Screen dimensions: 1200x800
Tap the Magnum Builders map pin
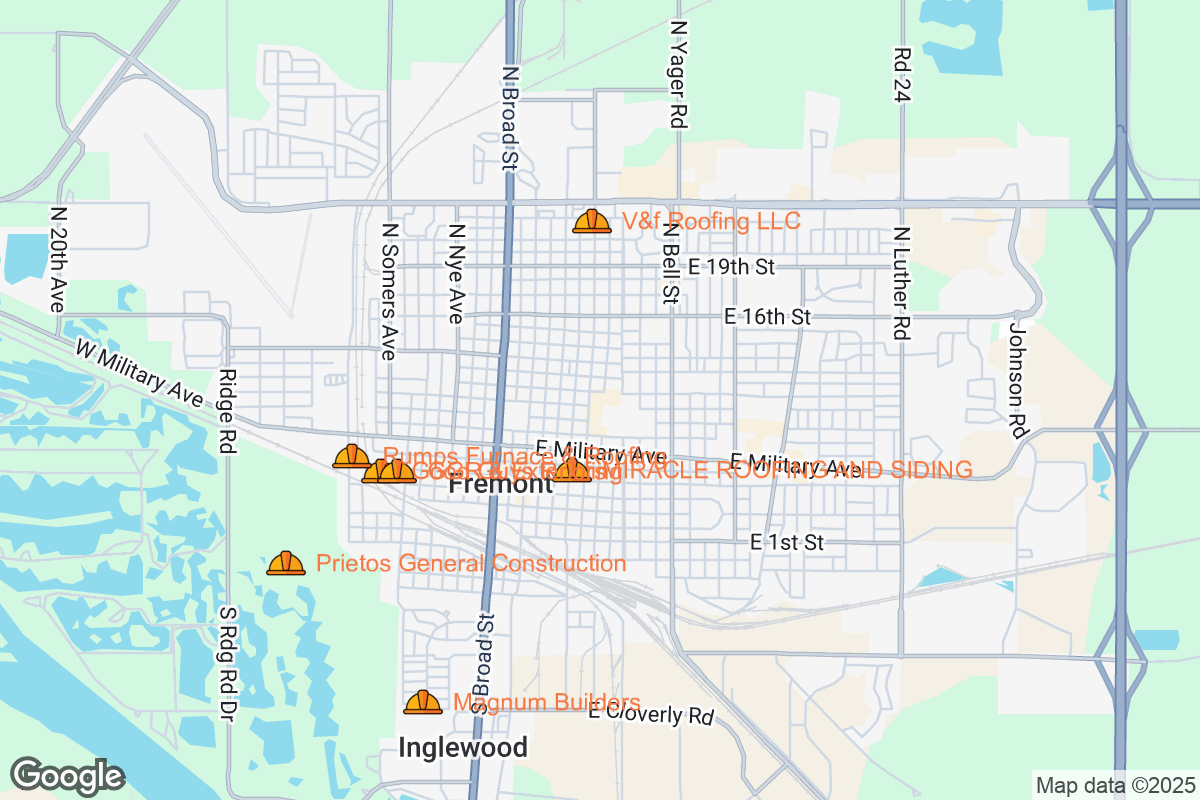tap(422, 703)
